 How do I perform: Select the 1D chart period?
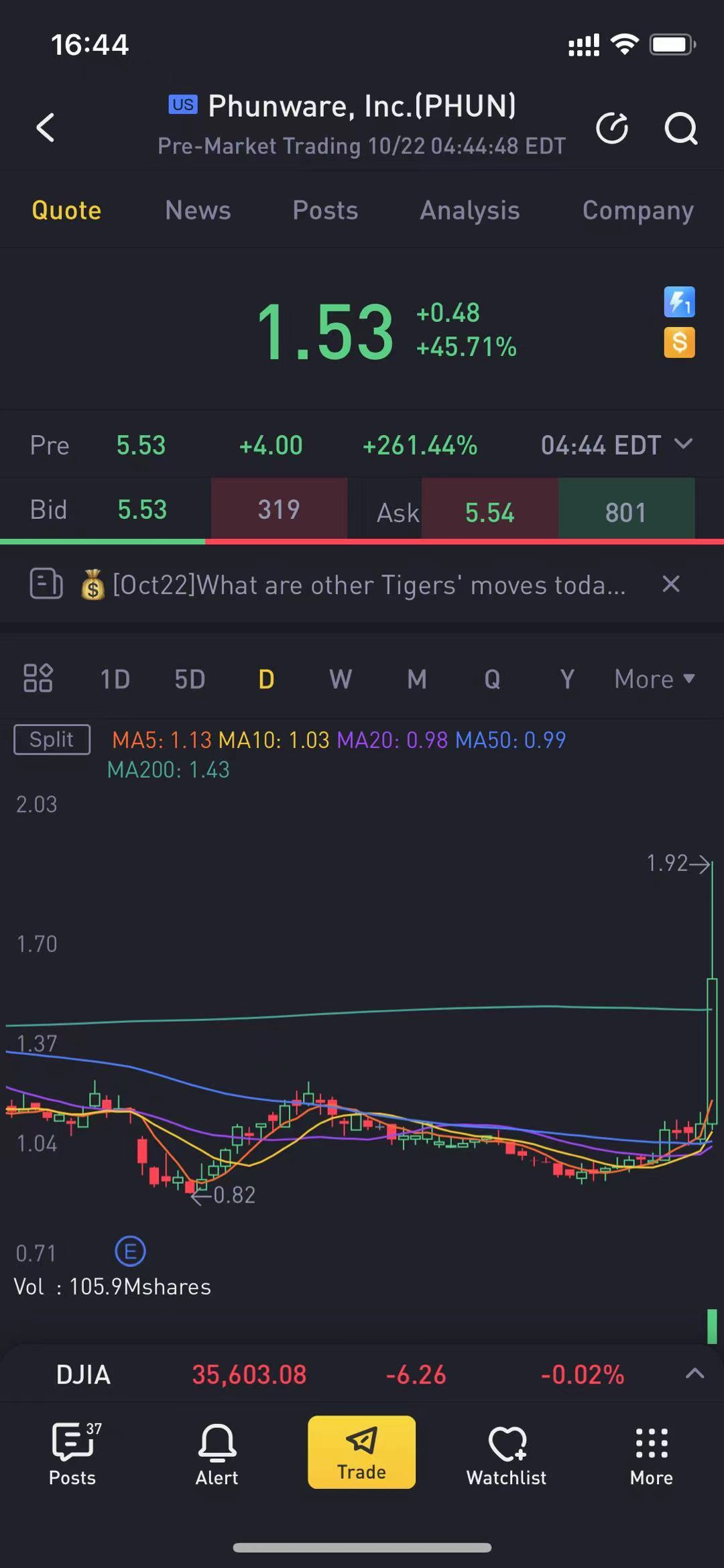click(115, 679)
